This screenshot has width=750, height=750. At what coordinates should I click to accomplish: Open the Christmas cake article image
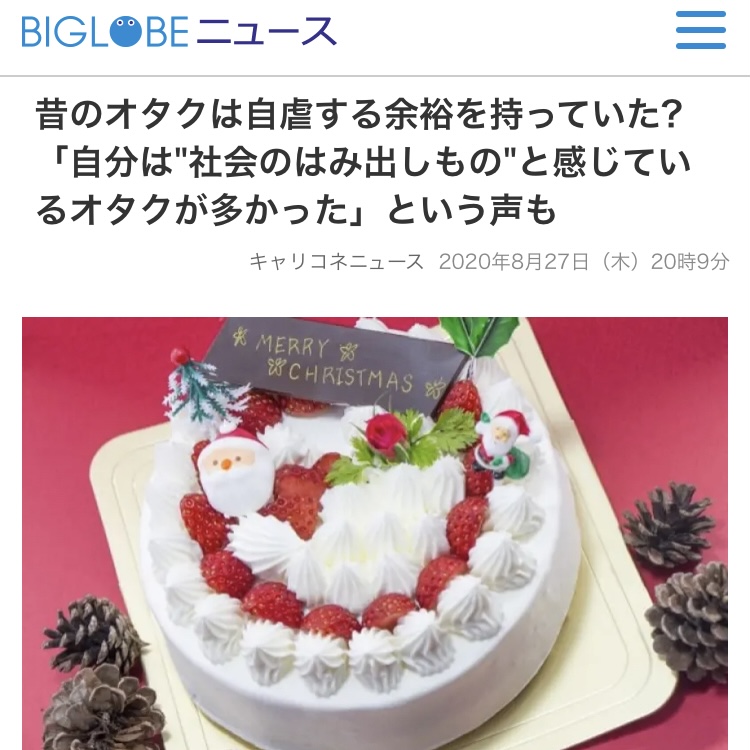click(x=375, y=532)
